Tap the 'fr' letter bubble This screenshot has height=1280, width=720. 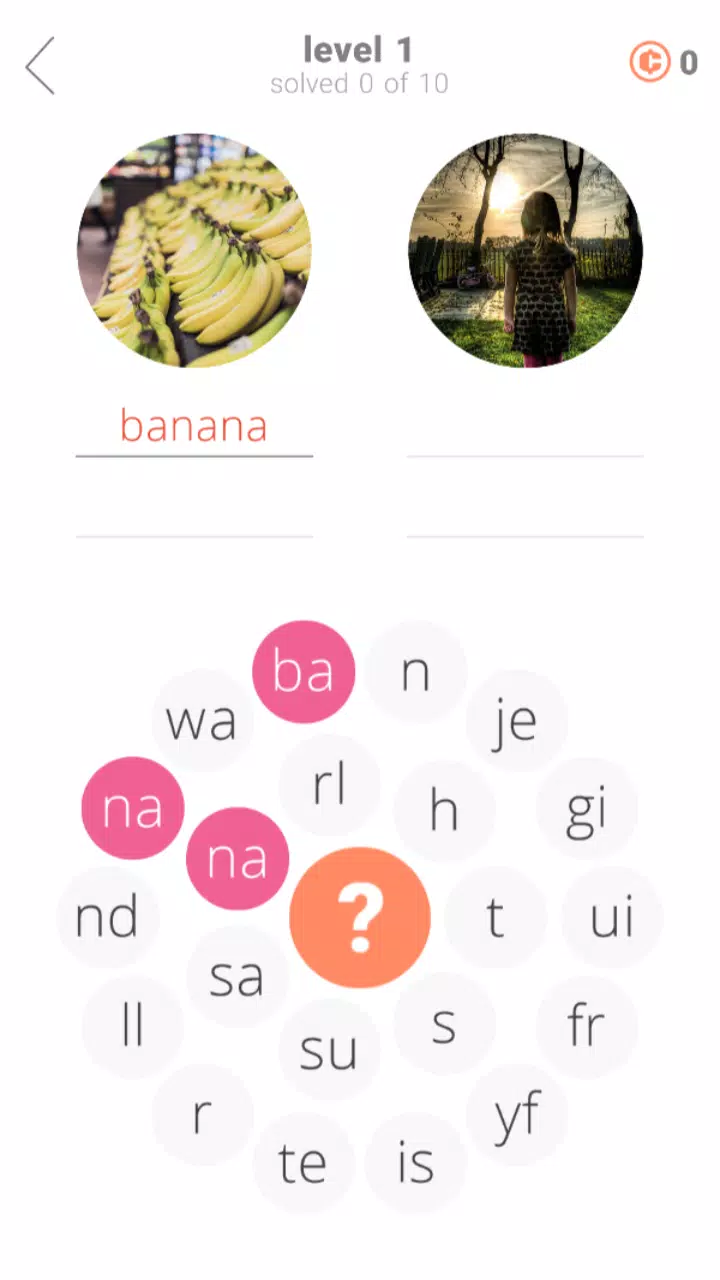586,1026
